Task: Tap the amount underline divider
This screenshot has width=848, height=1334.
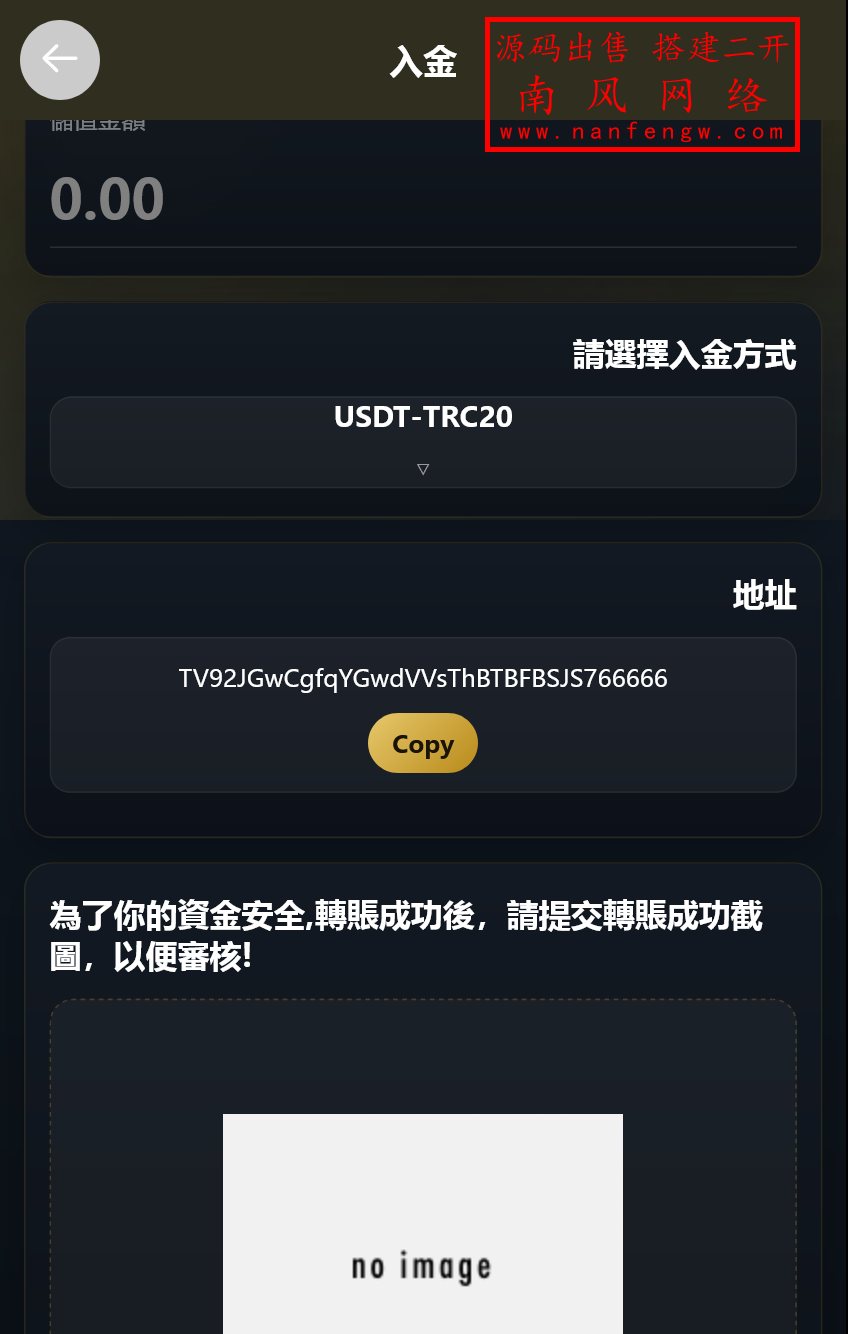Action: pos(422,242)
